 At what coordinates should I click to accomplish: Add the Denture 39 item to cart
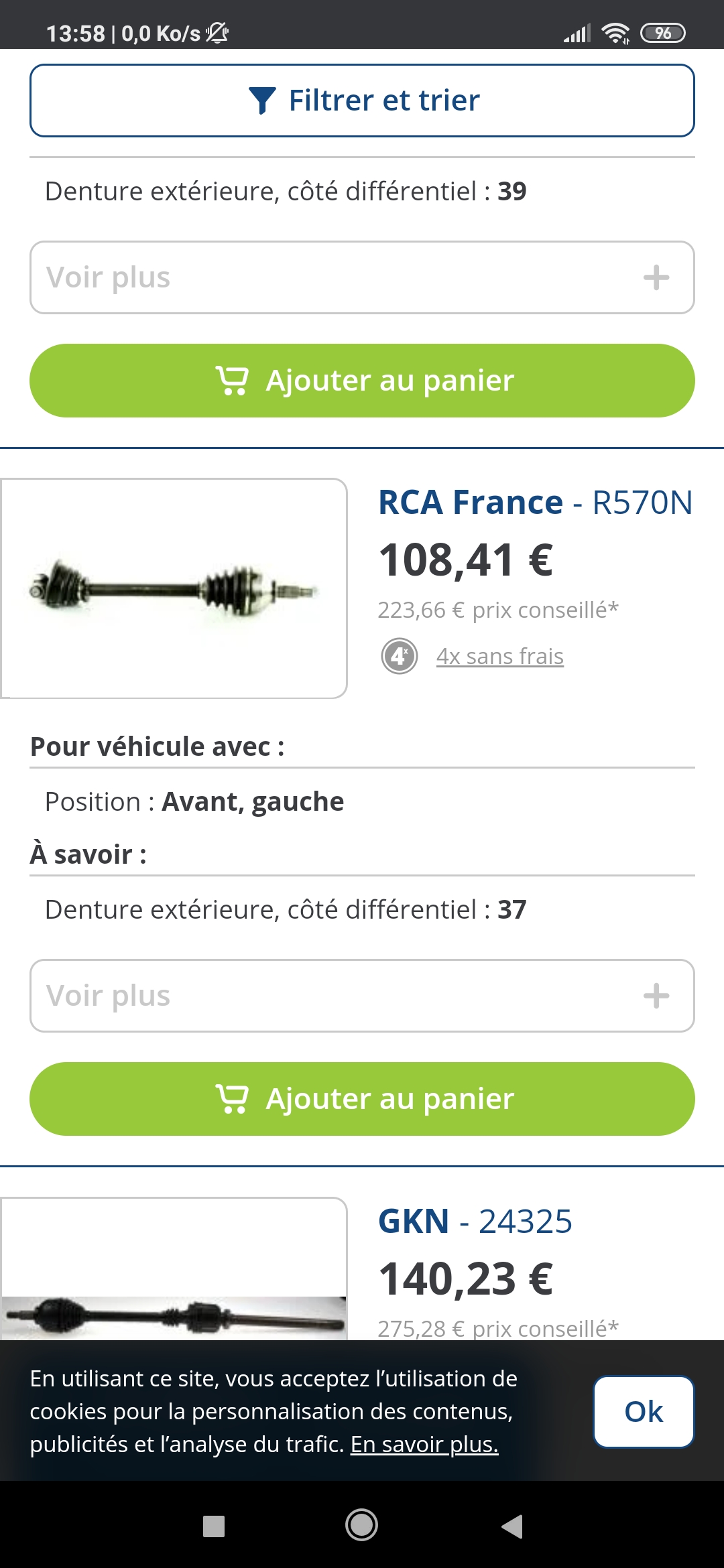pos(362,381)
